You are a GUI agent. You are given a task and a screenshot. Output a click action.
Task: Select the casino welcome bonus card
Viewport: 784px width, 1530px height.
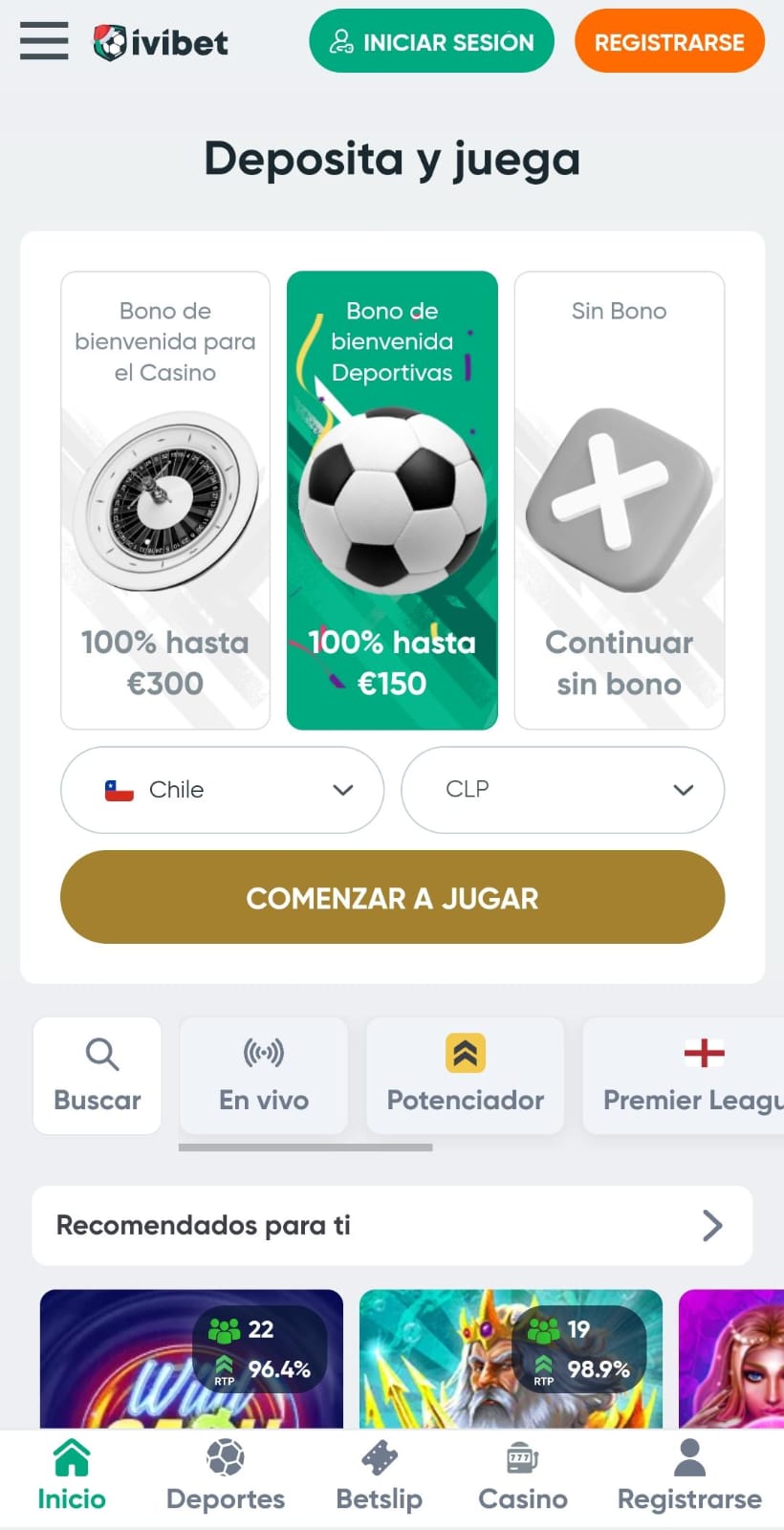click(x=165, y=500)
